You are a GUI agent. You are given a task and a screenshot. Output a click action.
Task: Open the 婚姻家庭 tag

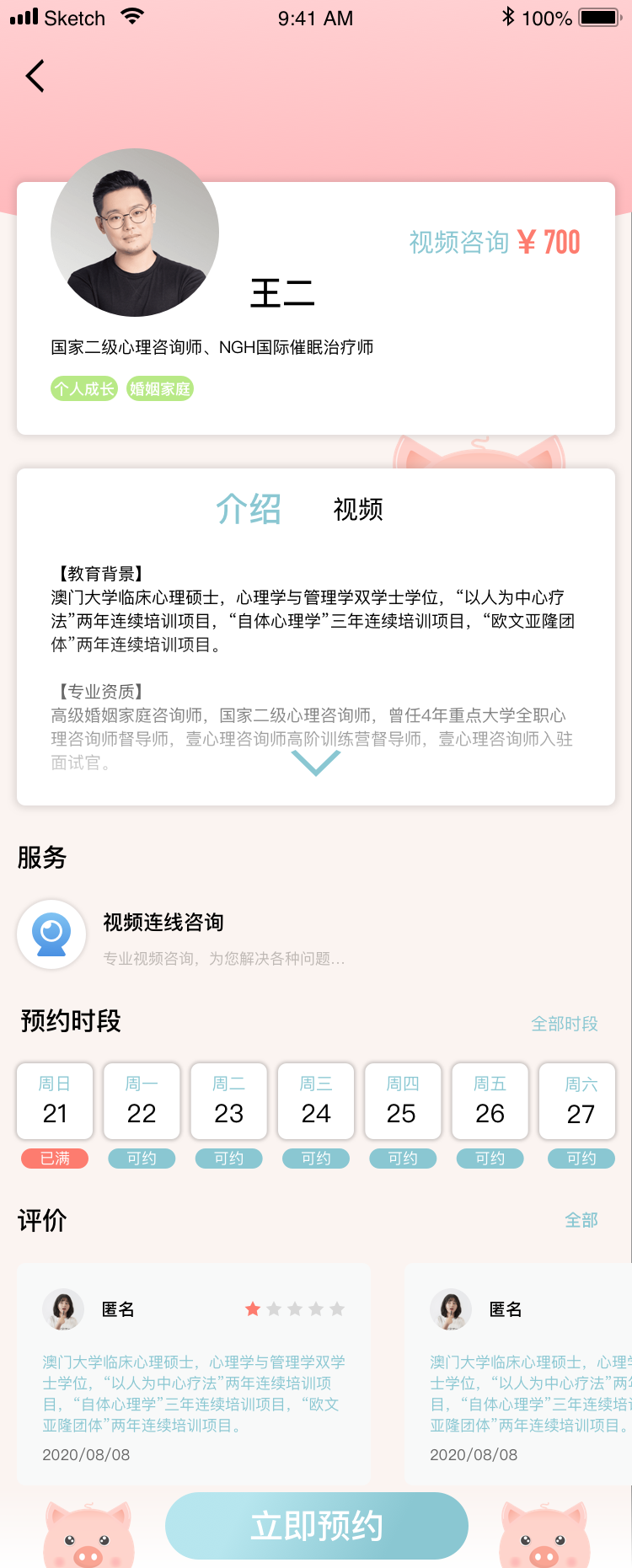pyautogui.click(x=160, y=388)
